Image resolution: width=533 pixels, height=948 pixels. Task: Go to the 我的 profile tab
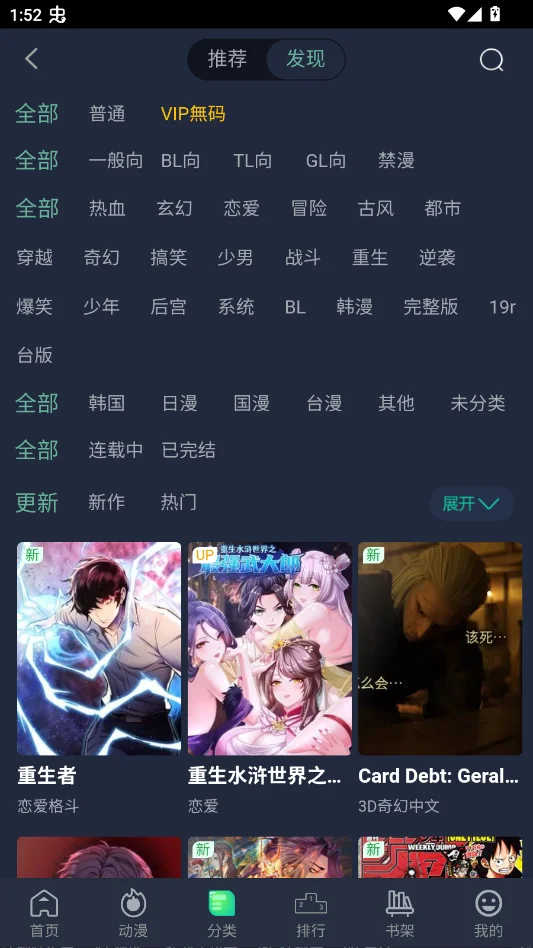click(488, 914)
